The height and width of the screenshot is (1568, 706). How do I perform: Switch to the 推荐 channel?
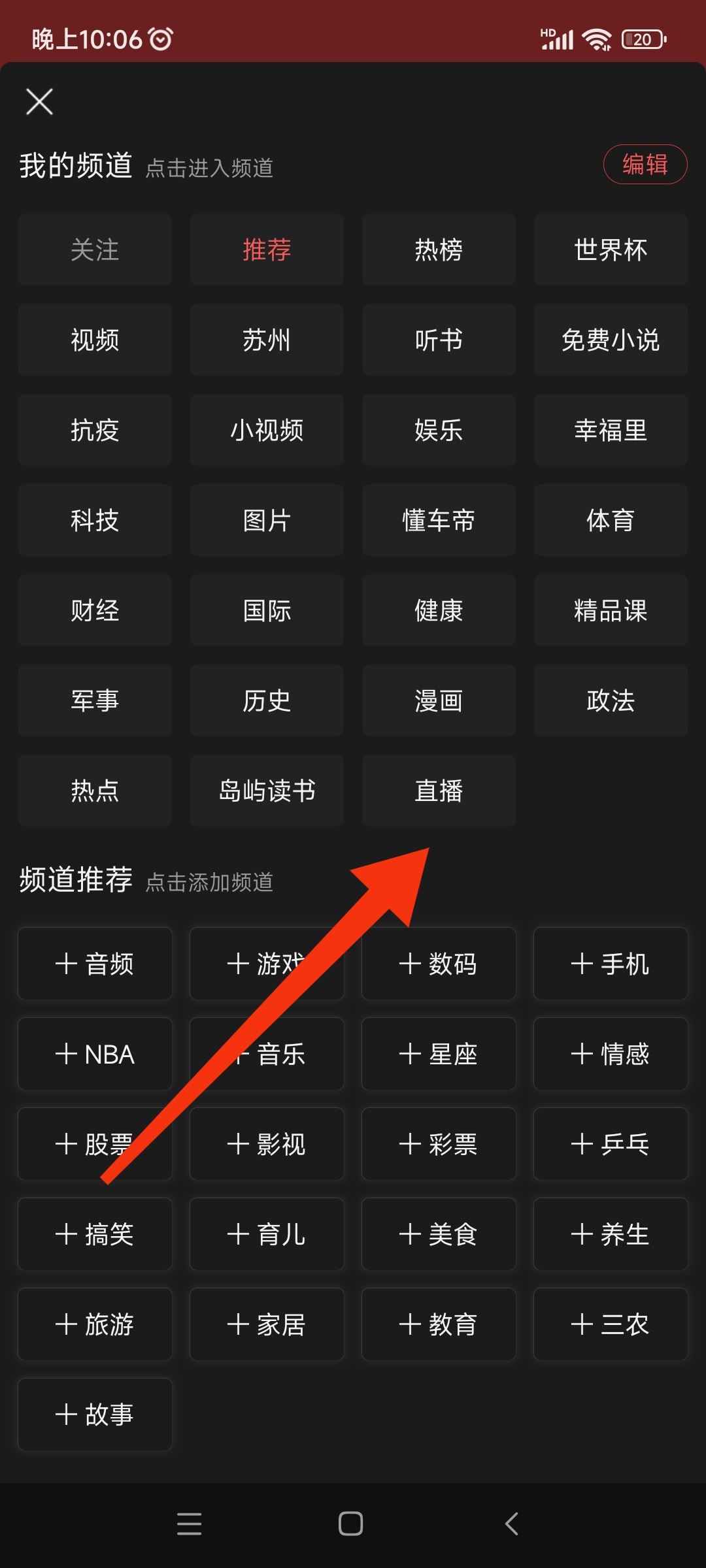(x=267, y=250)
